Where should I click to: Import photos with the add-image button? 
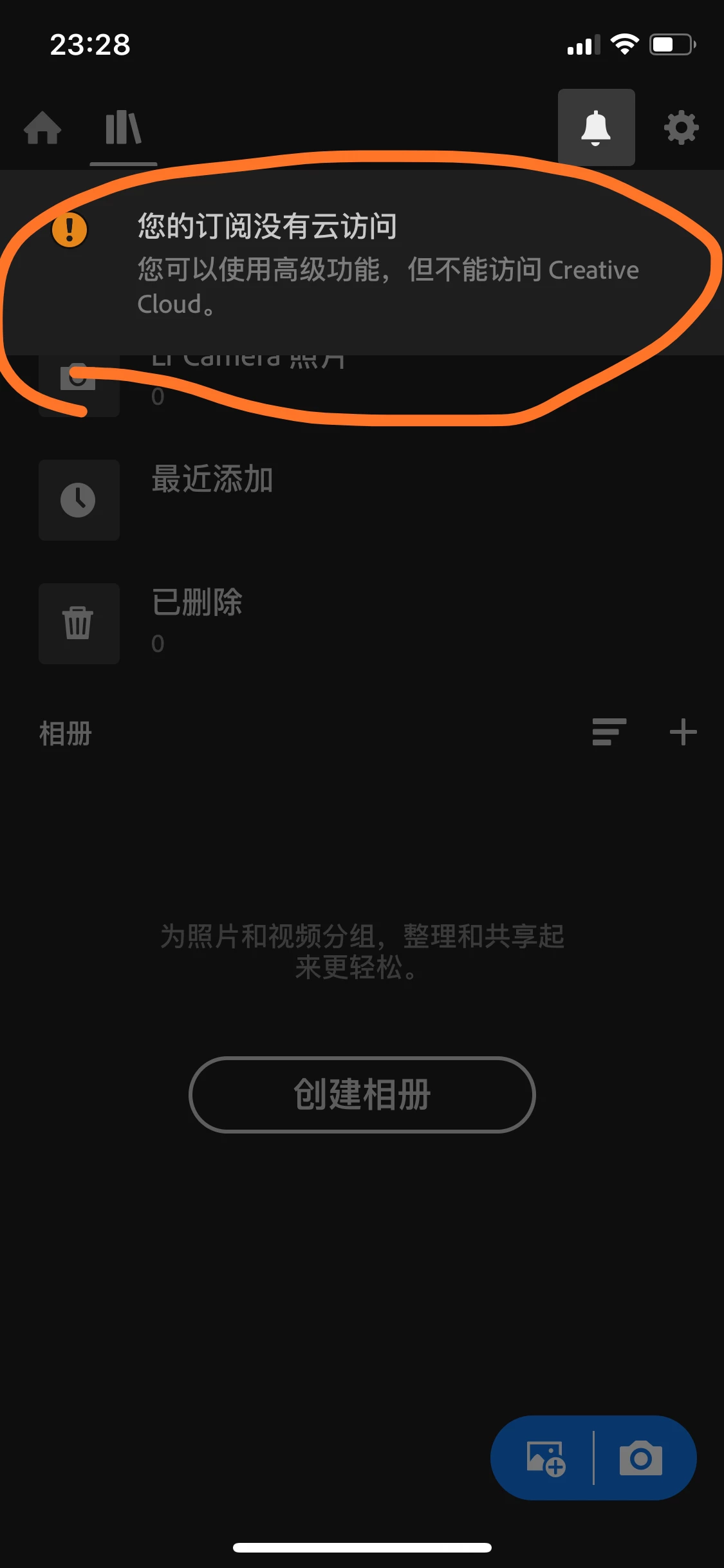(546, 1458)
